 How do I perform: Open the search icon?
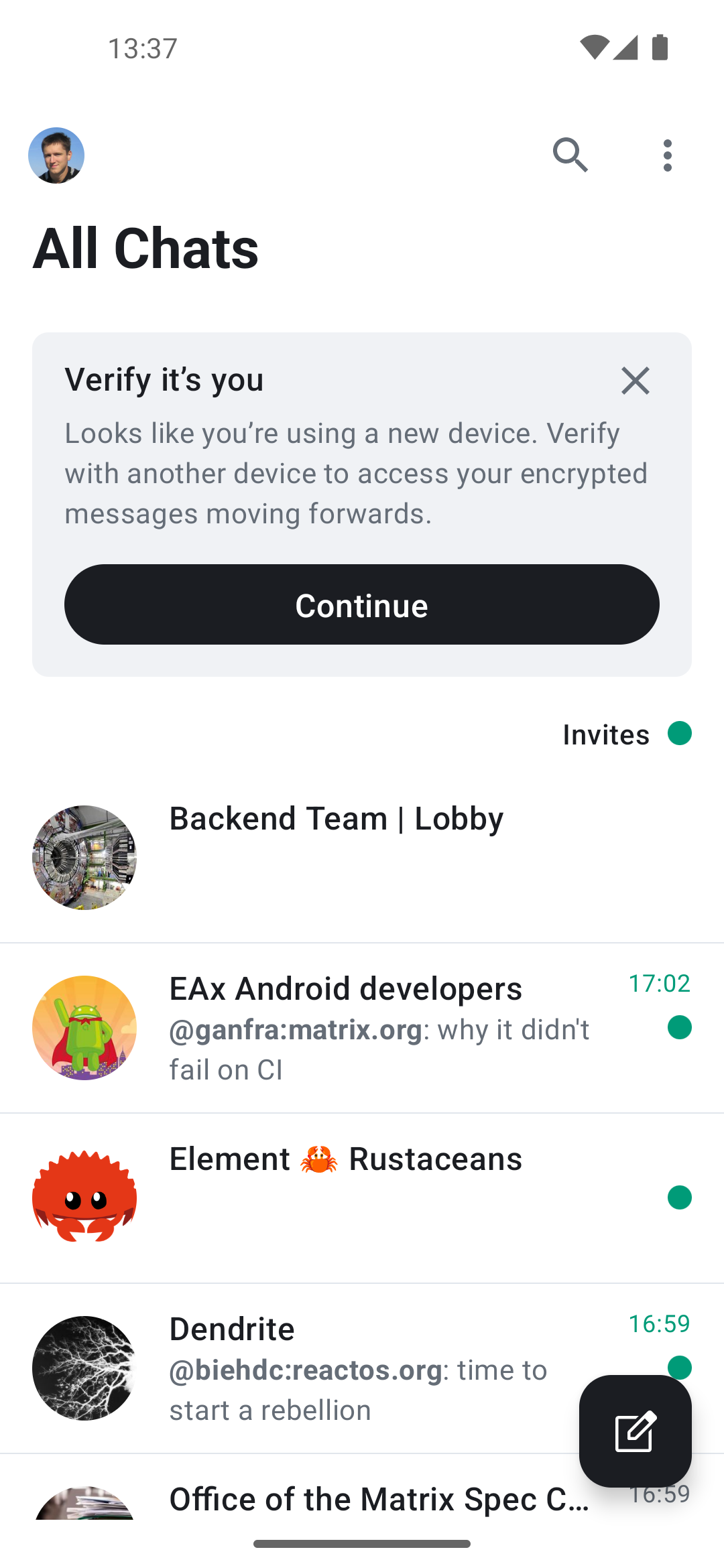point(570,155)
